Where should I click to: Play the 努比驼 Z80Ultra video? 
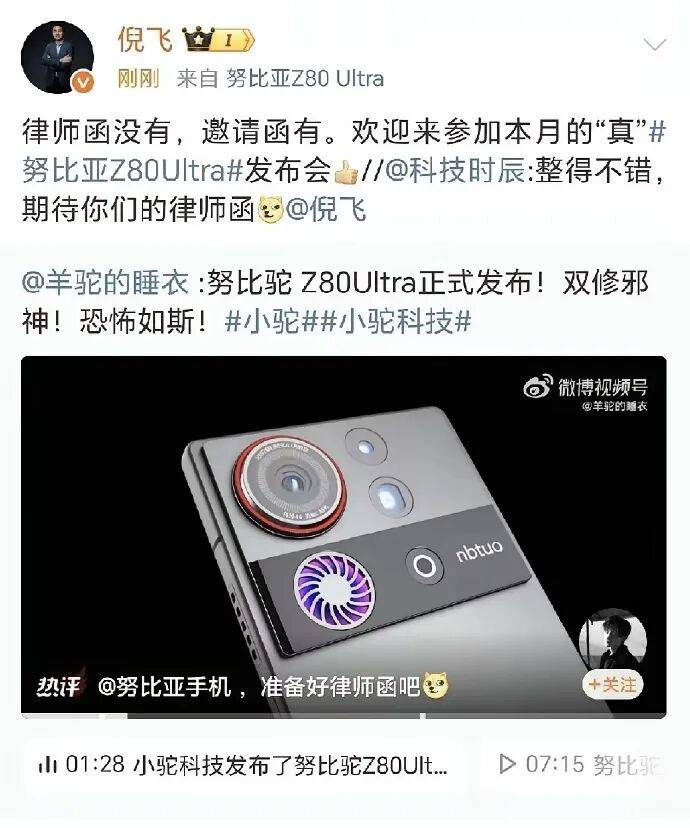[343, 537]
